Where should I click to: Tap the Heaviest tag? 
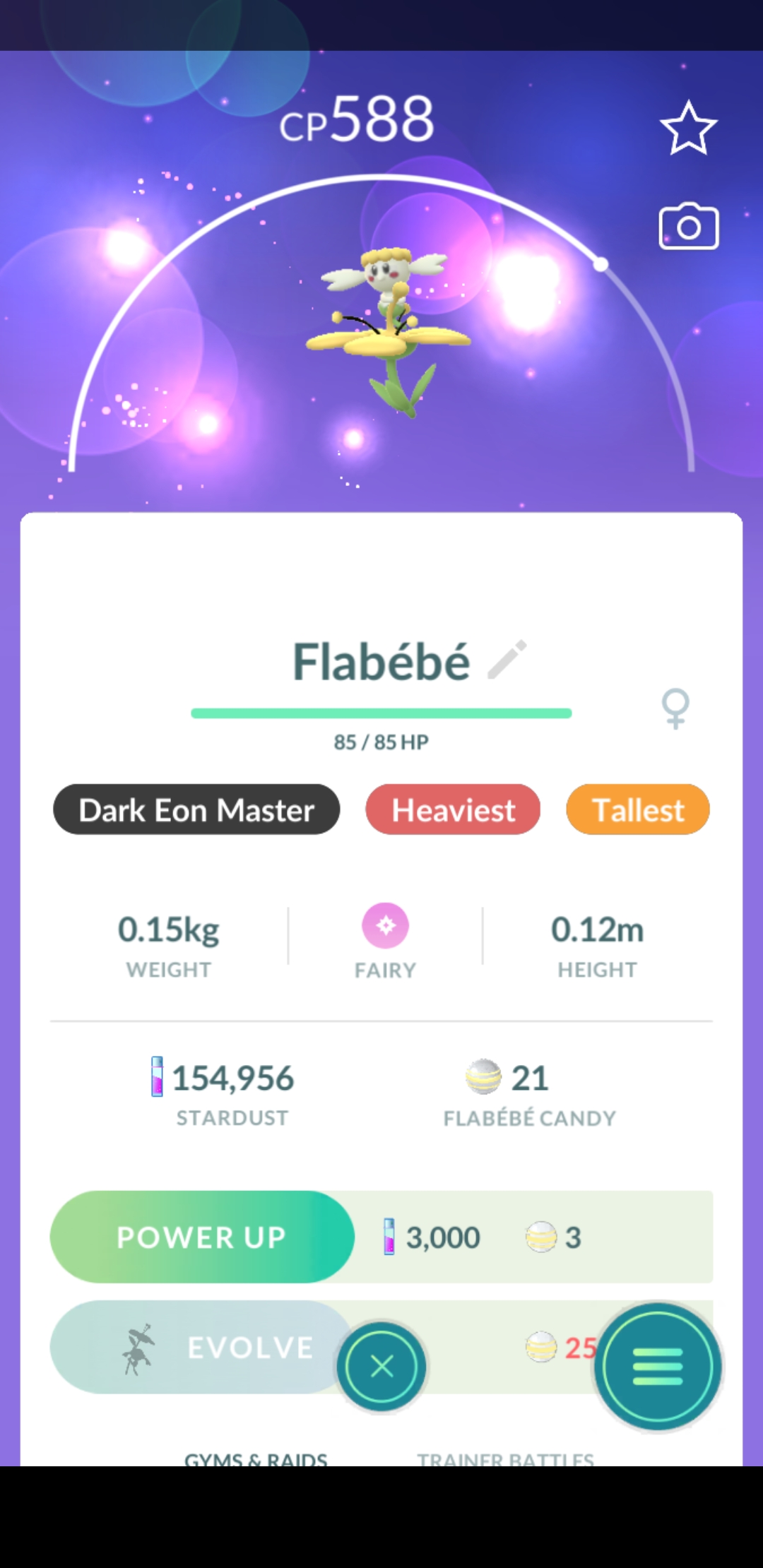(x=453, y=809)
